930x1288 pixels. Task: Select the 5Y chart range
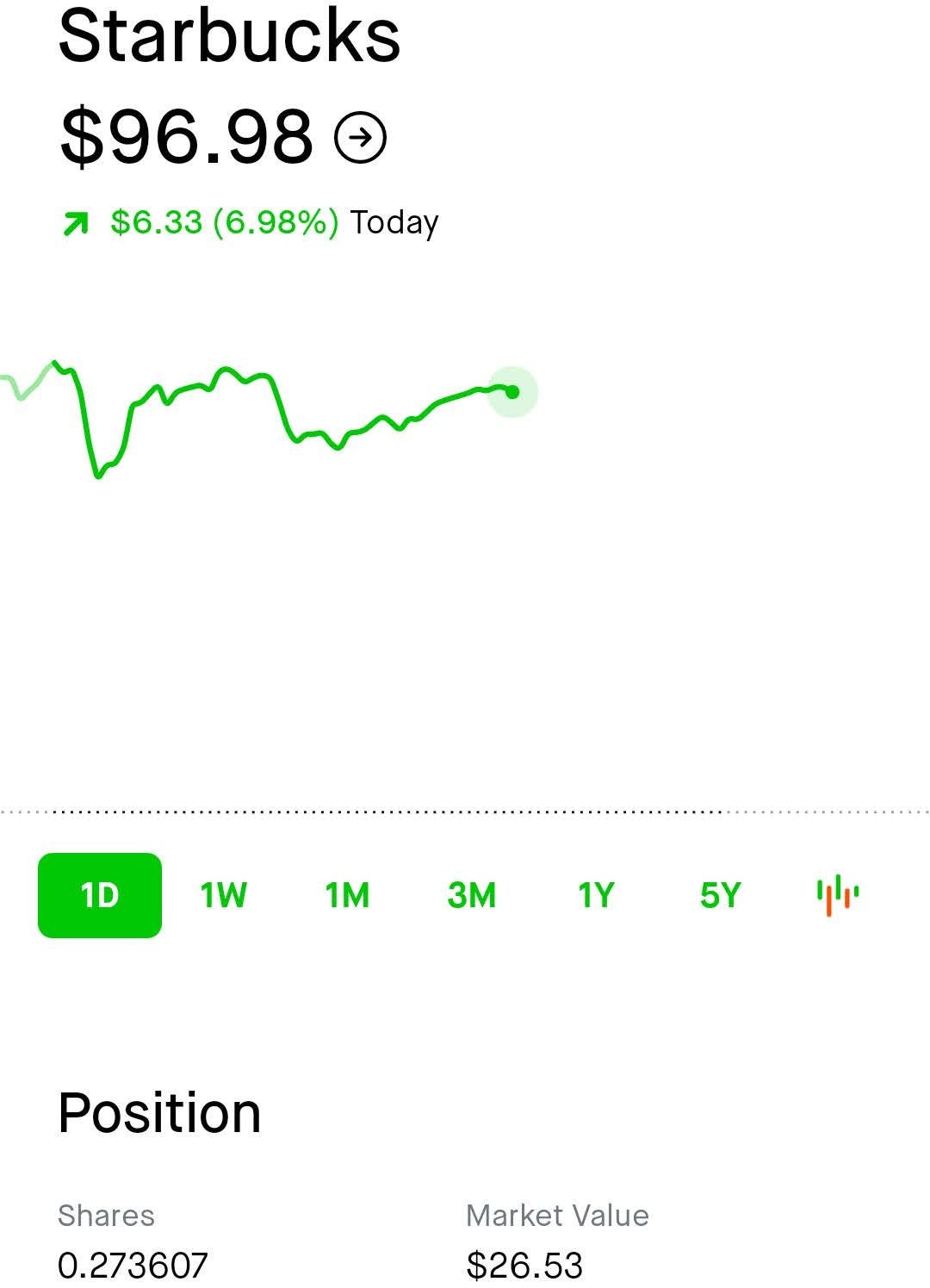(720, 895)
